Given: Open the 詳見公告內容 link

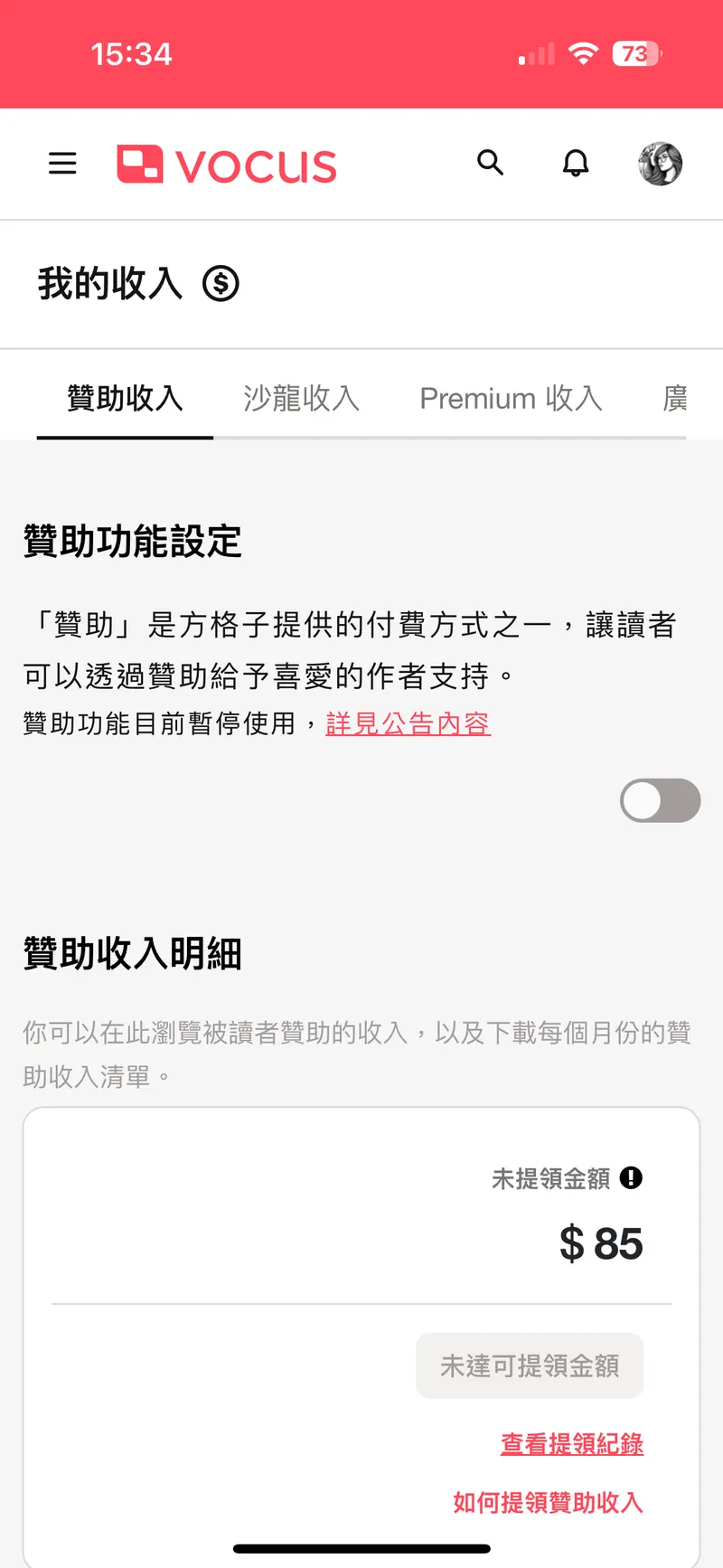Looking at the screenshot, I should [408, 723].
